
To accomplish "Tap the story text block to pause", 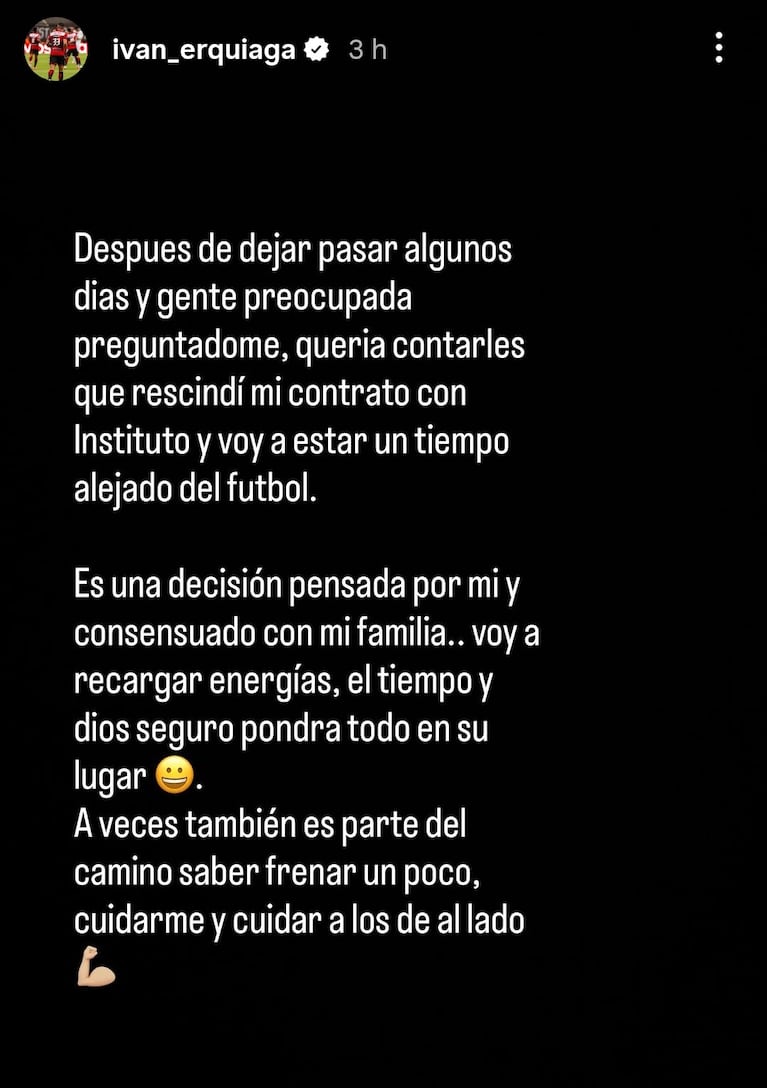I will click(300, 600).
